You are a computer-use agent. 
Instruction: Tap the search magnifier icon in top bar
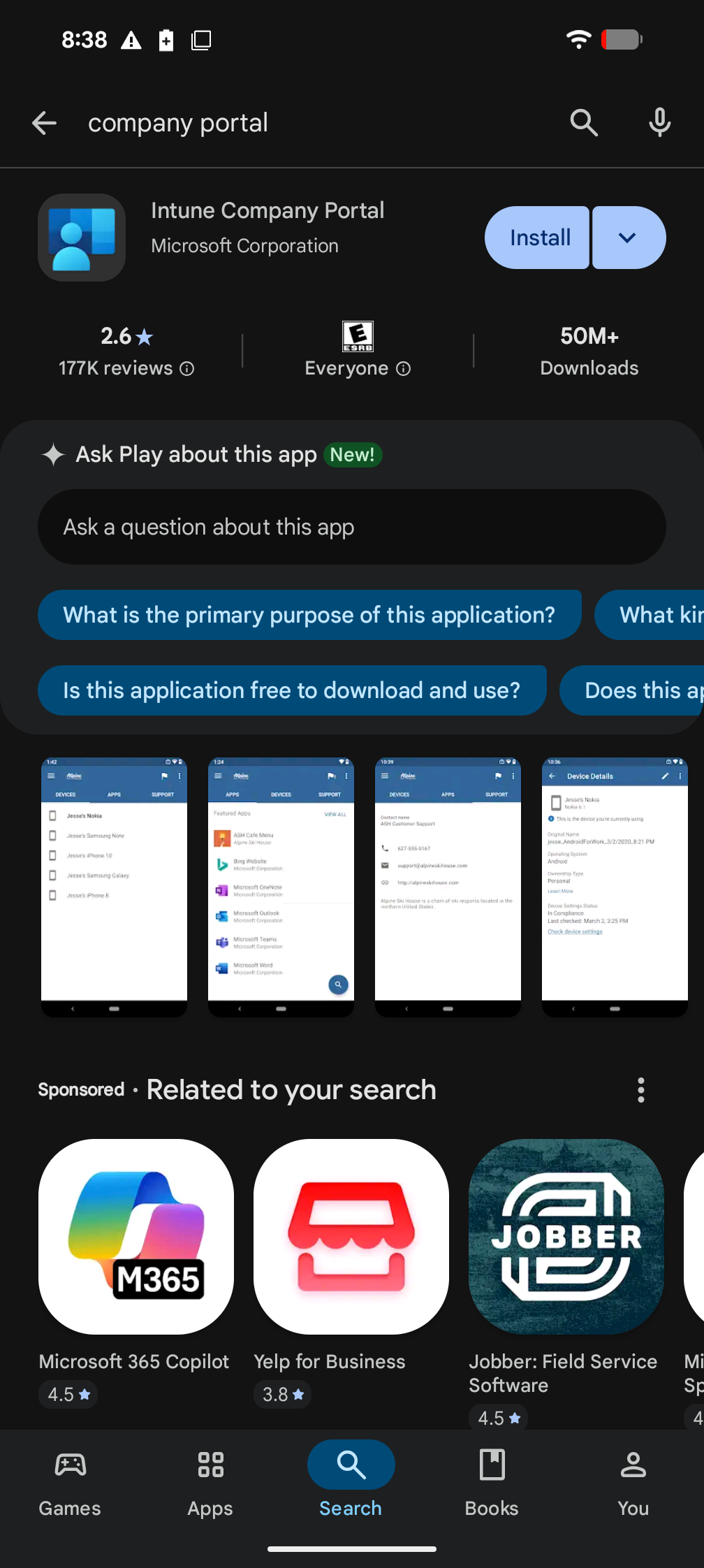tap(584, 123)
